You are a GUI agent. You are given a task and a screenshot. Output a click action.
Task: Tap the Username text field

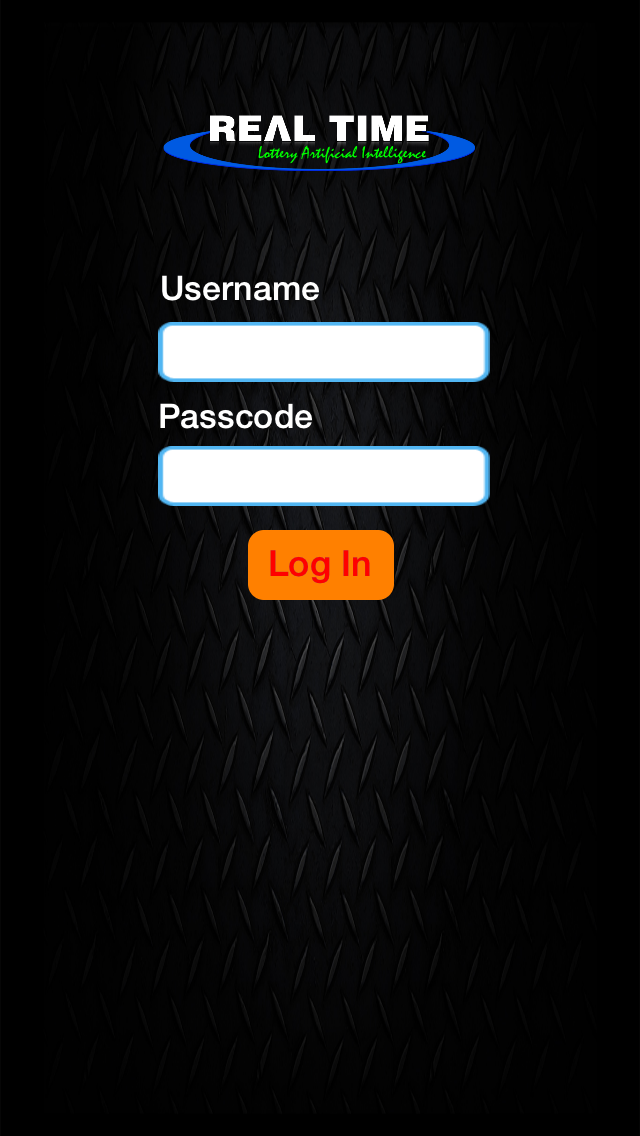(x=324, y=351)
